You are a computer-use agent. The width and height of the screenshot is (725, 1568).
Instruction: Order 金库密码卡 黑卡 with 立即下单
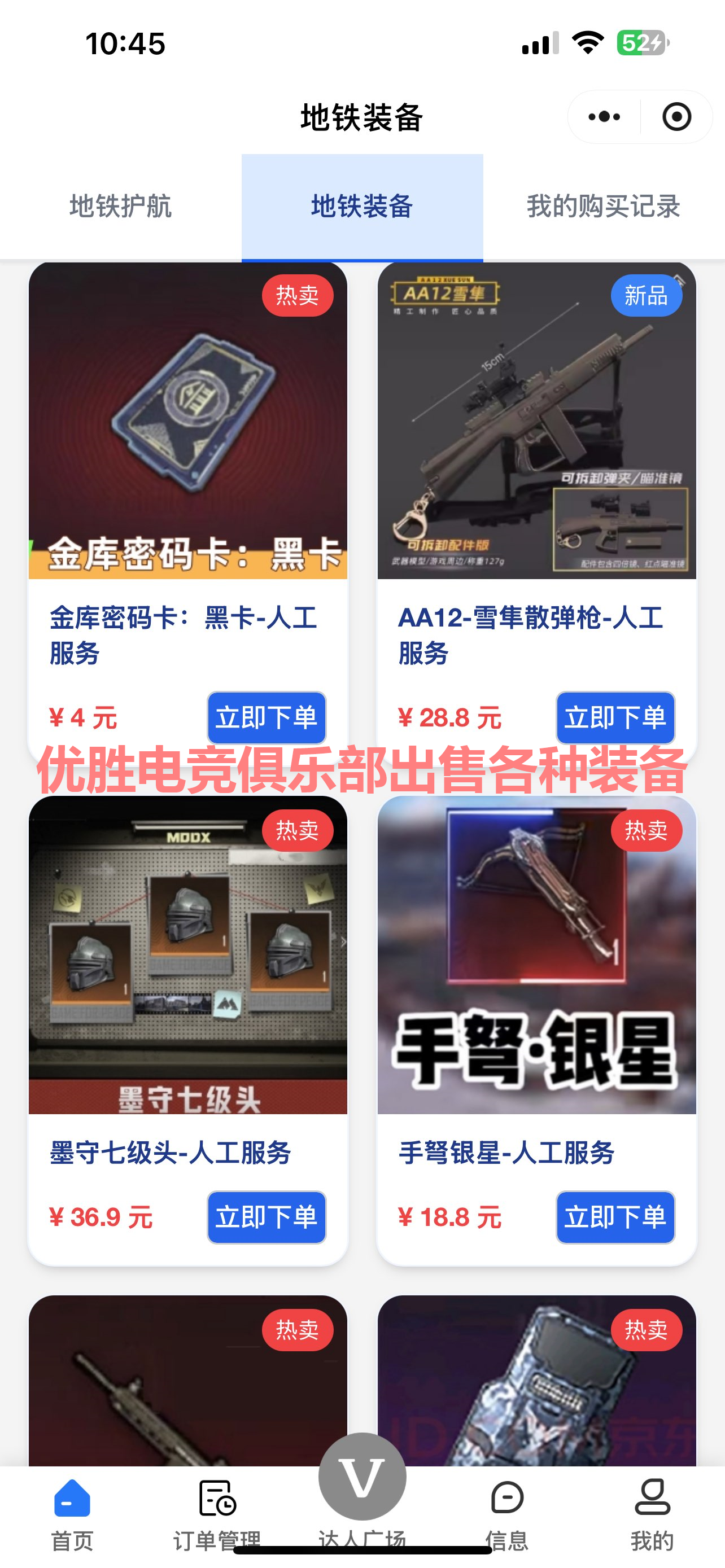[266, 717]
